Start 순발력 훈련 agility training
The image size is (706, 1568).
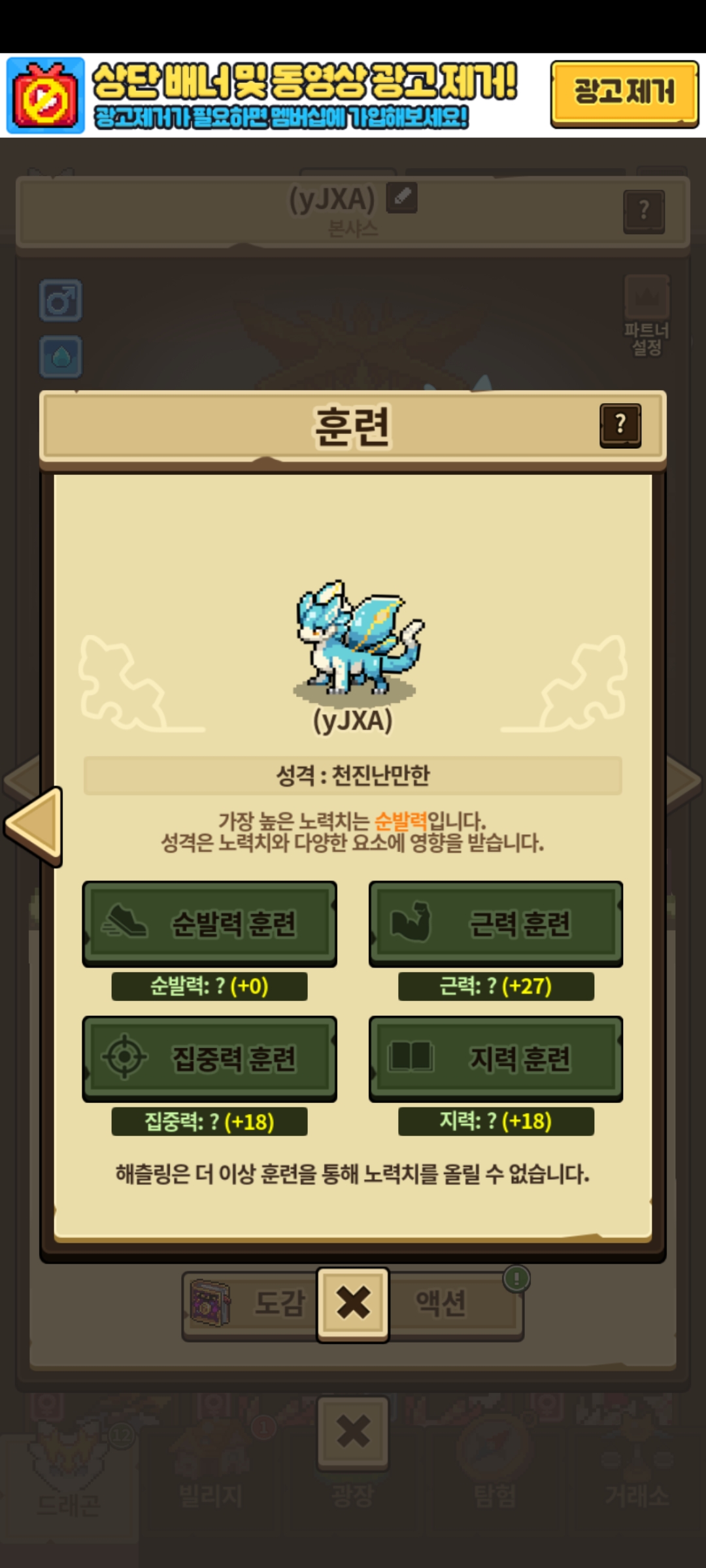point(209,924)
